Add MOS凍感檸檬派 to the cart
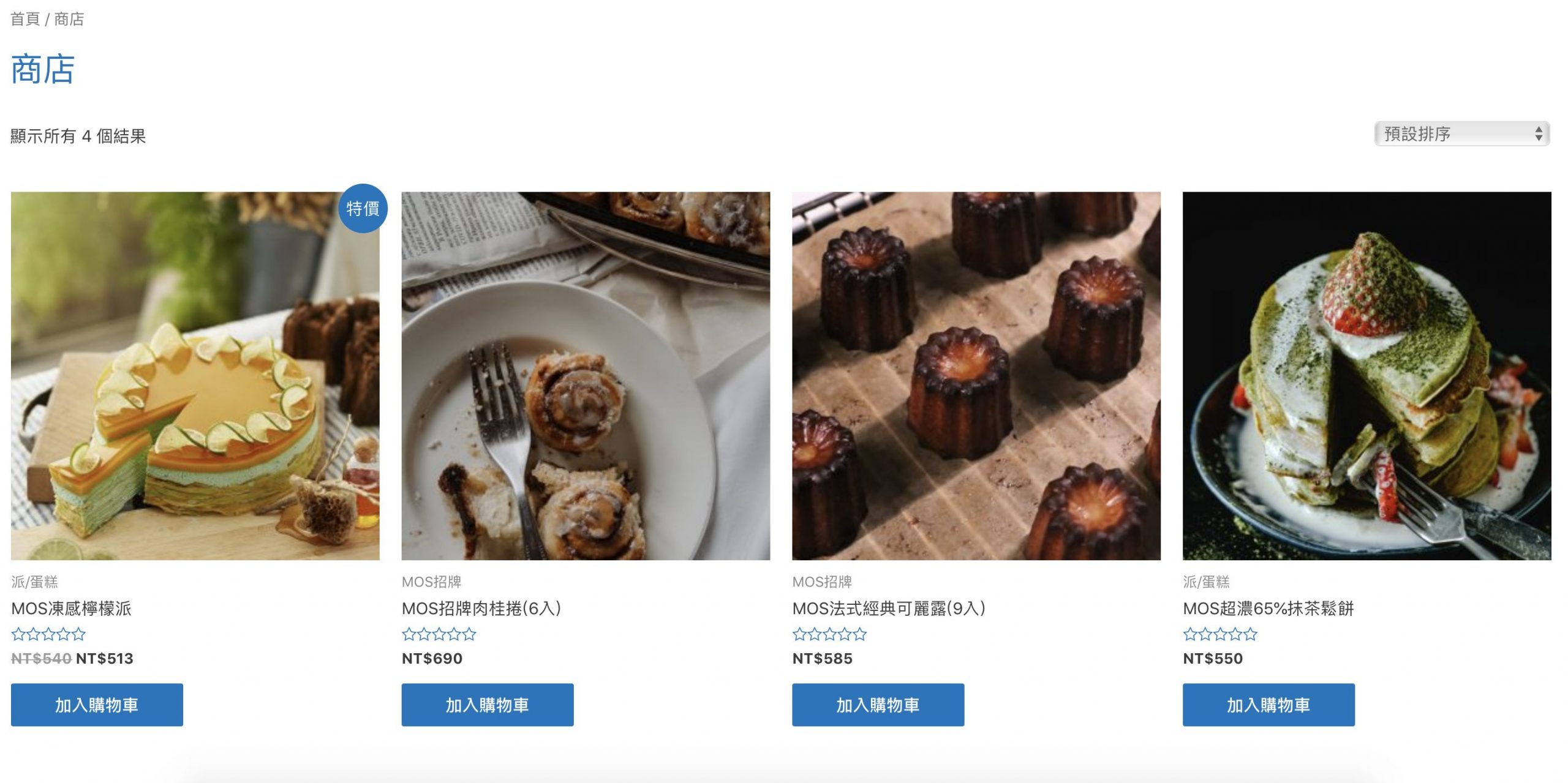 coord(97,705)
